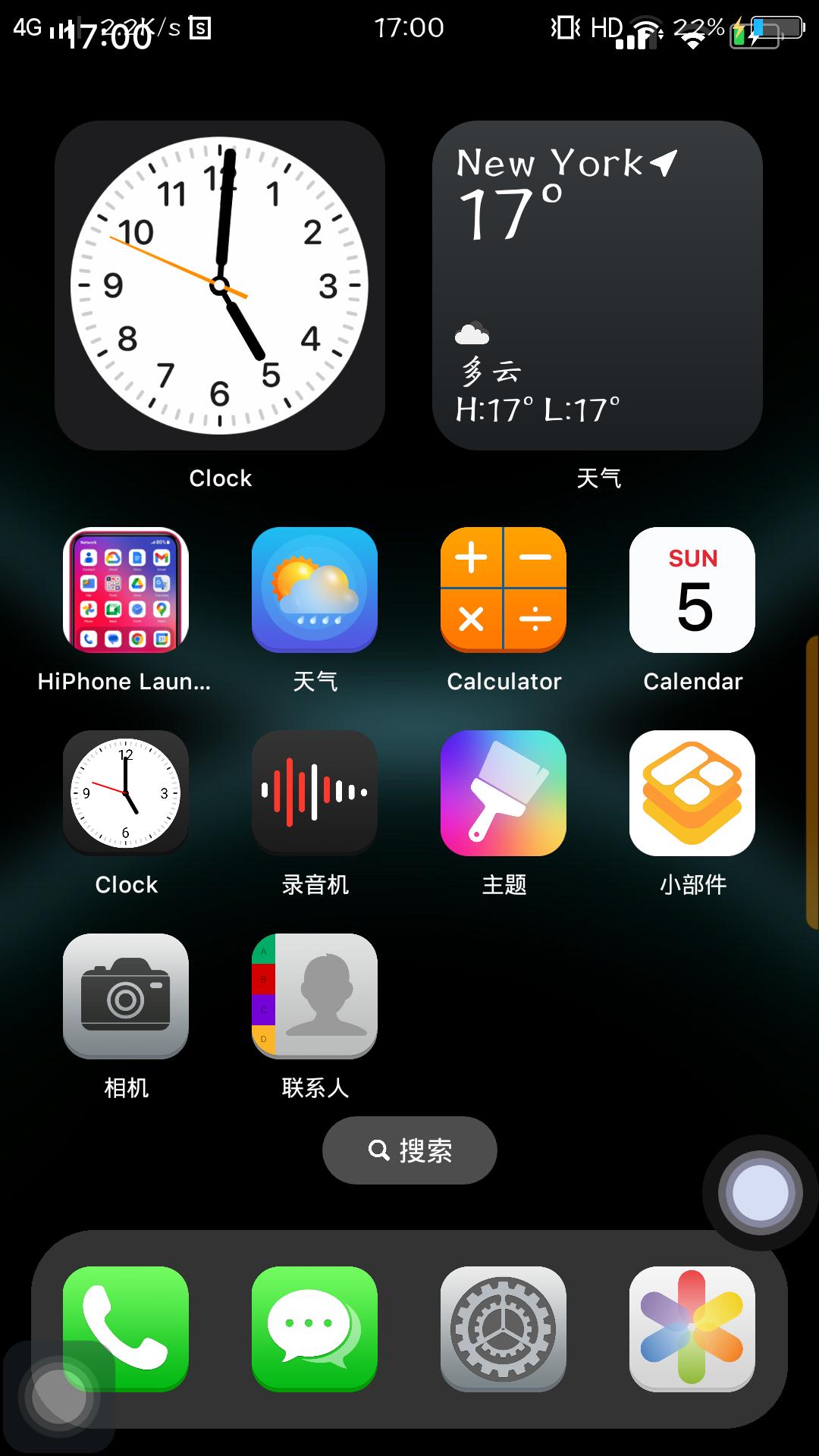Screen dimensions: 819x1456
Task: Open the New York weather widget
Action: 597,285
